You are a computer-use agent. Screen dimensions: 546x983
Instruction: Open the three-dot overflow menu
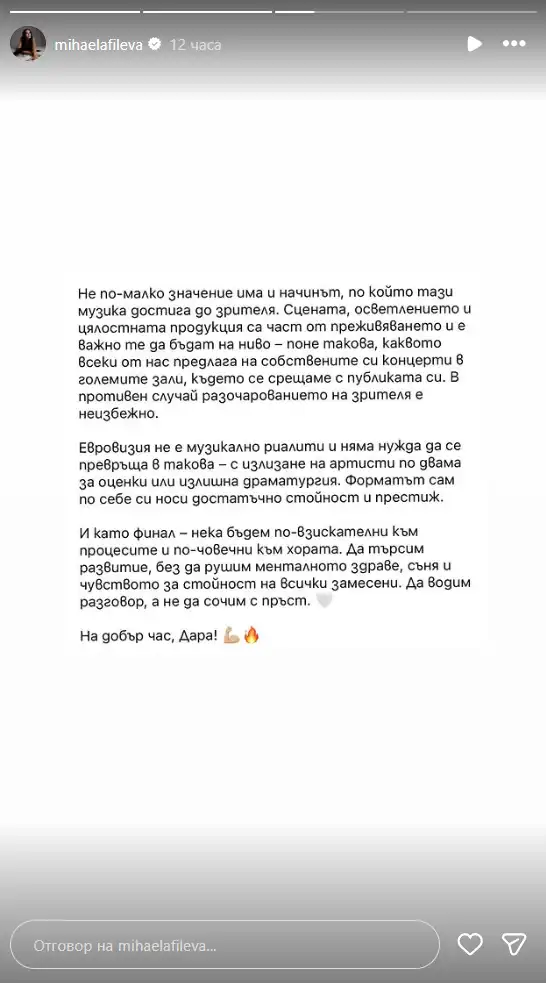(x=514, y=44)
